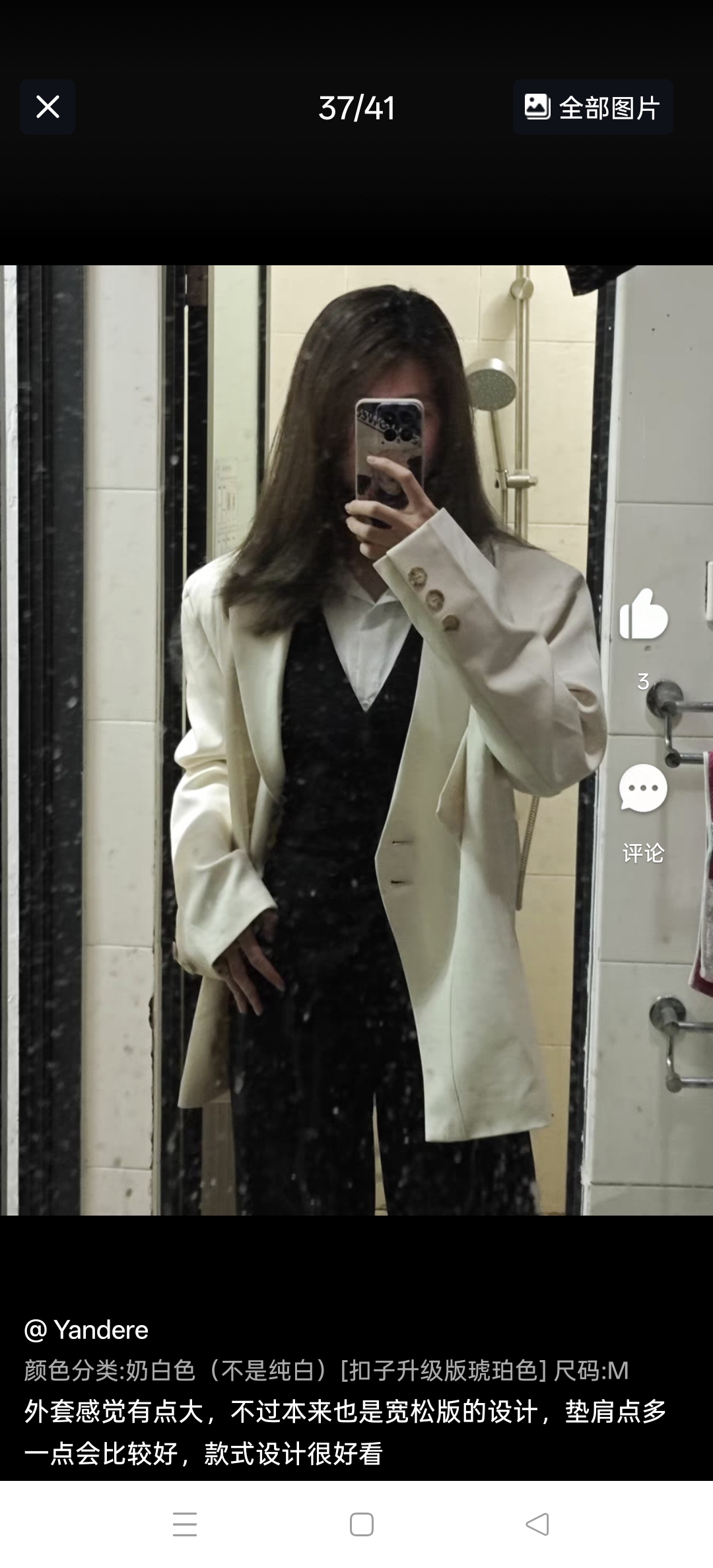
Task: Go to the system home screen
Action: coord(361,1525)
